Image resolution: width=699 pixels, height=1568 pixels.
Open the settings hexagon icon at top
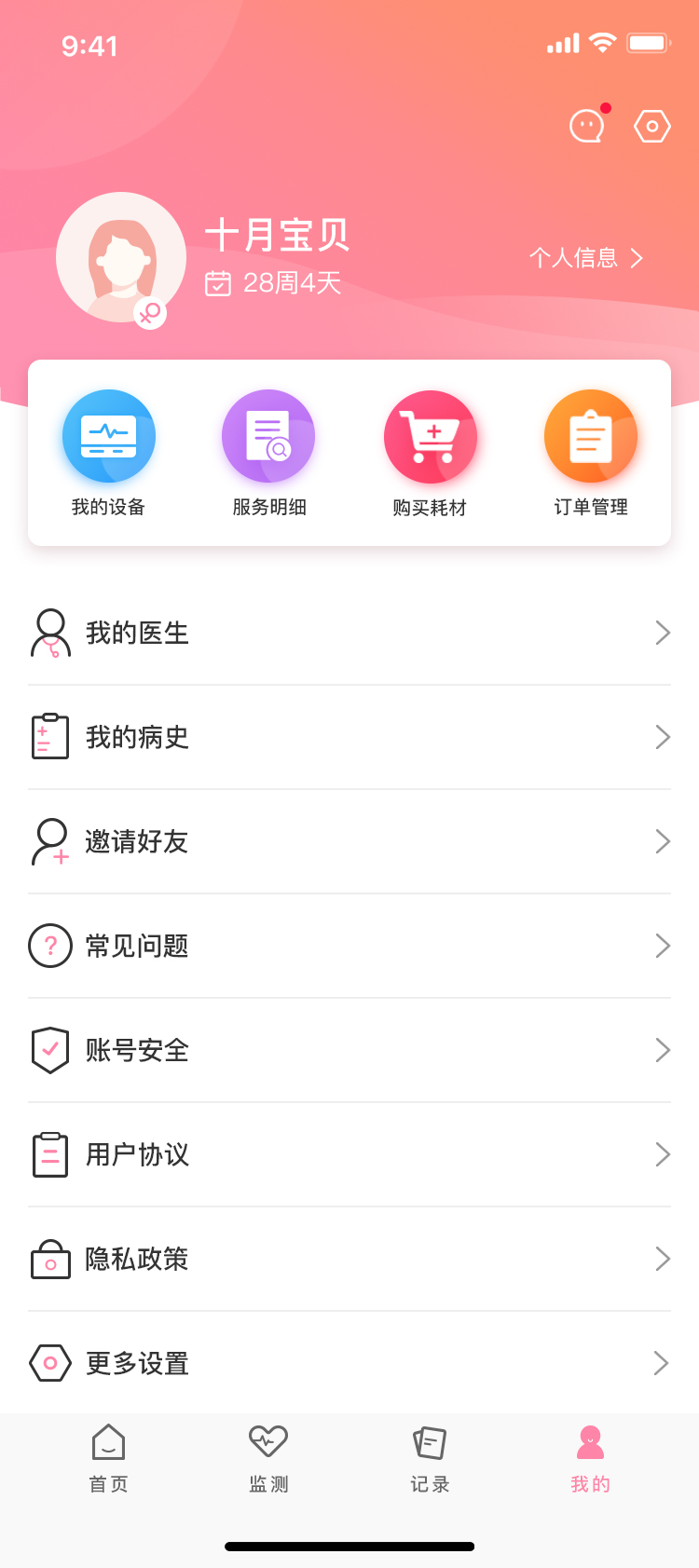[651, 125]
